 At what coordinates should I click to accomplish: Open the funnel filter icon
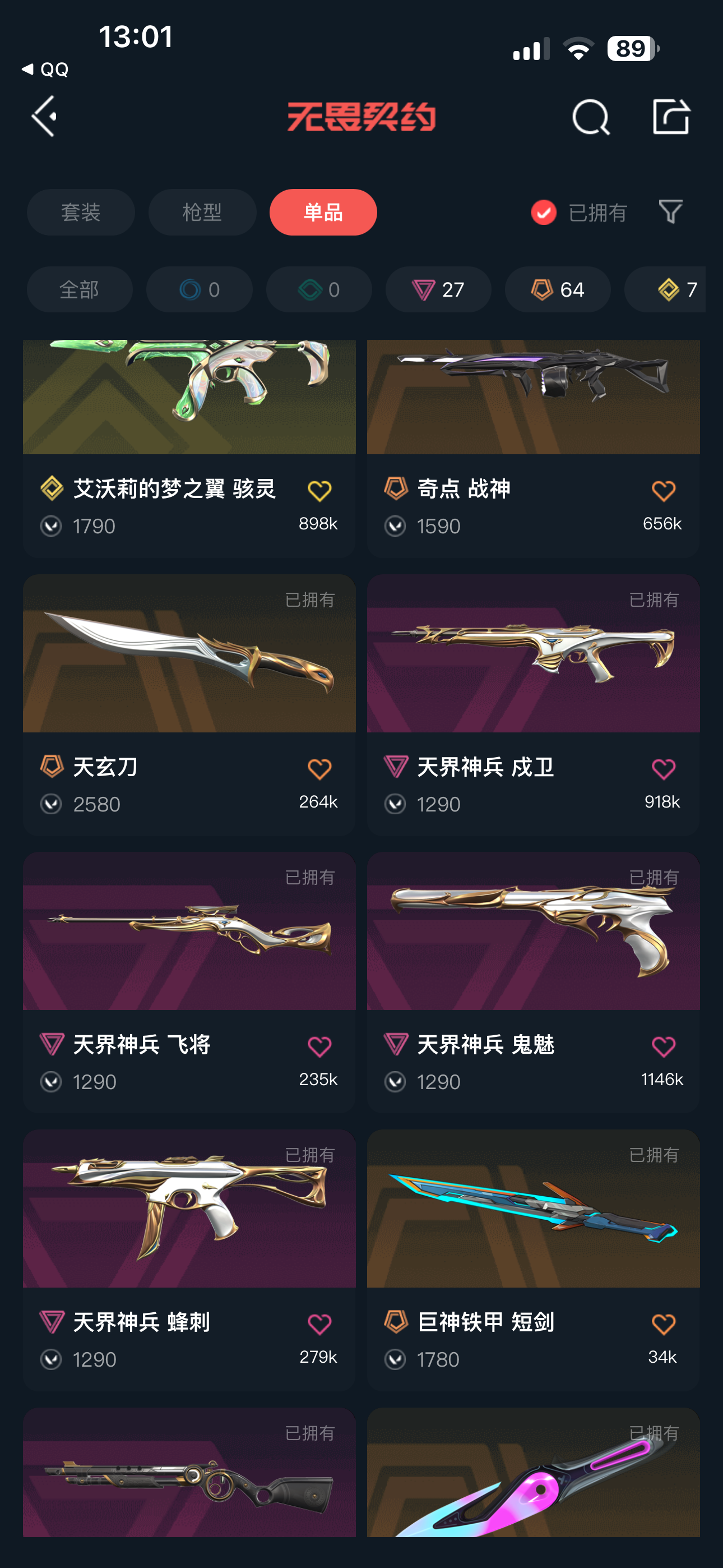coord(670,212)
